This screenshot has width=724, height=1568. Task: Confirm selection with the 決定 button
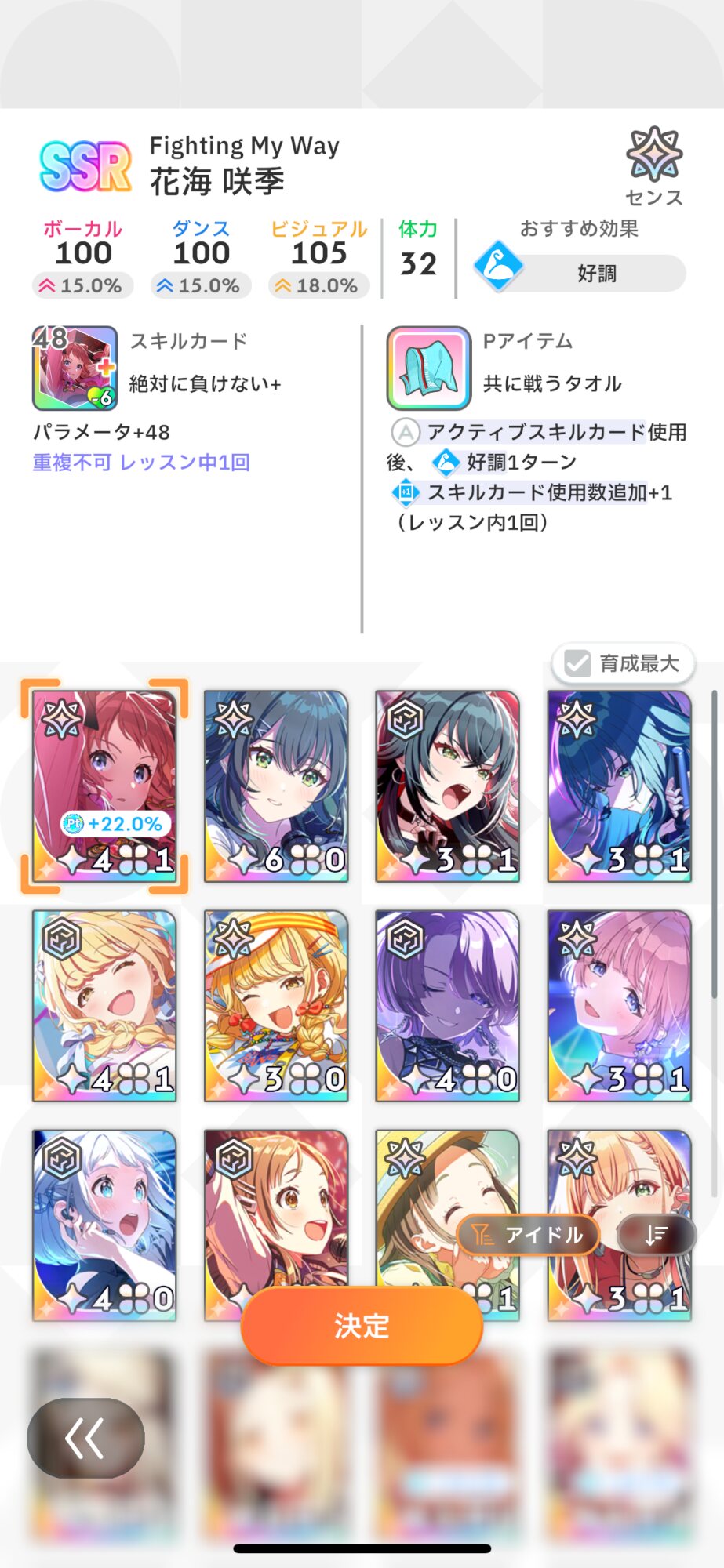click(361, 1326)
